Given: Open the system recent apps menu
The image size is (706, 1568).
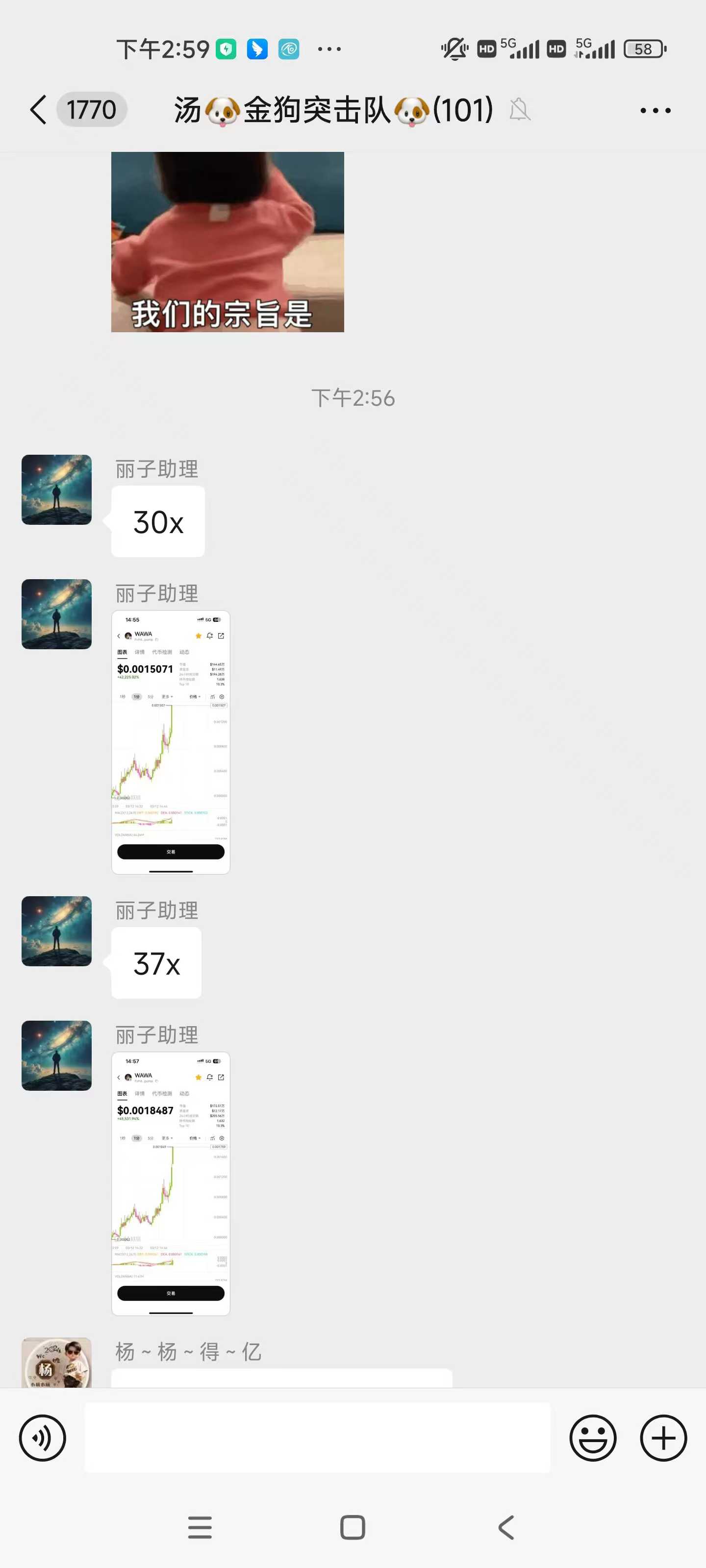Looking at the screenshot, I should [x=200, y=1527].
